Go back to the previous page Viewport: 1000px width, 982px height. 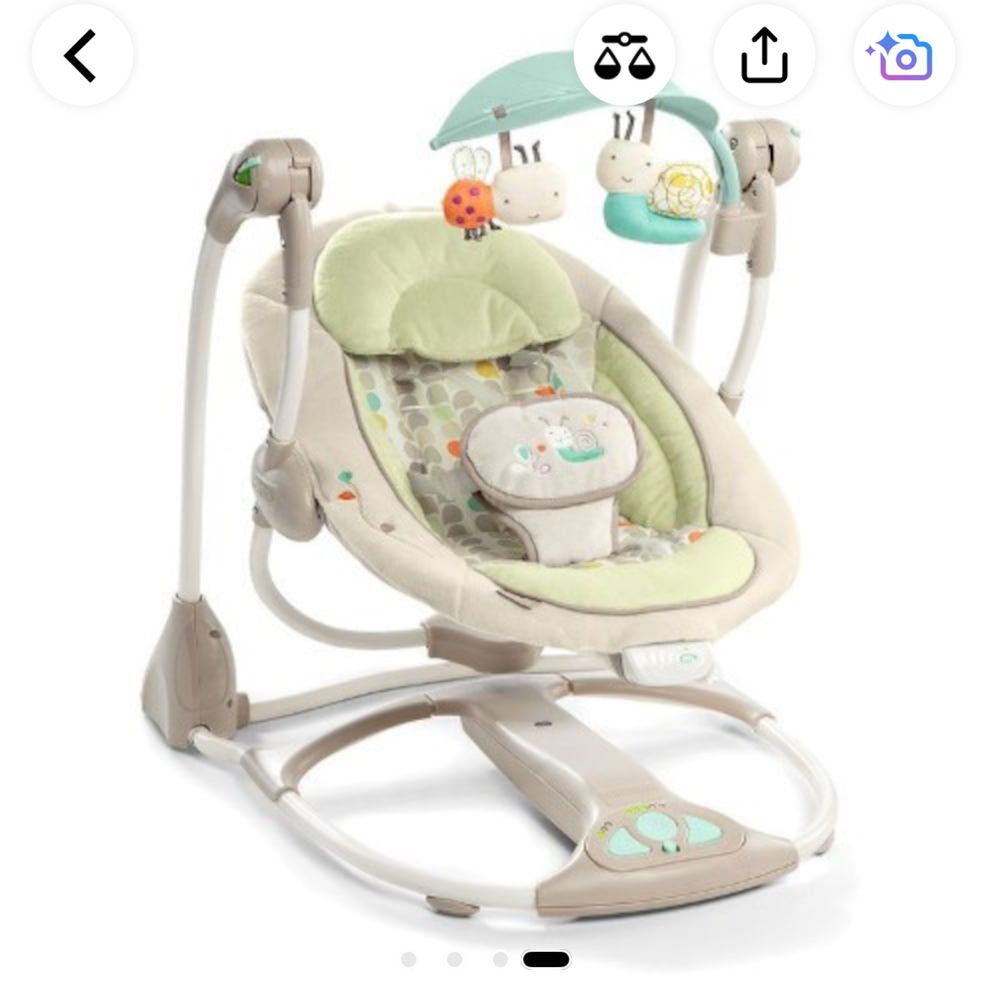[82, 55]
